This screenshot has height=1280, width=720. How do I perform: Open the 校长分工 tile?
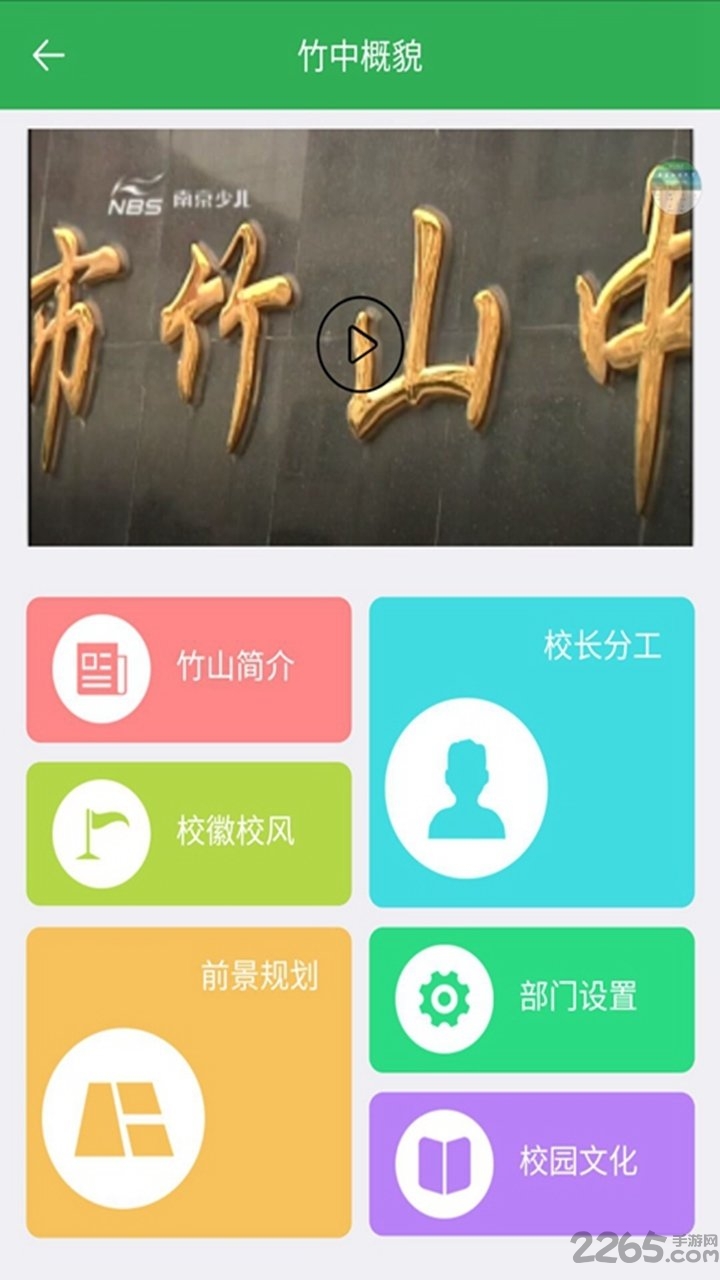(531, 752)
